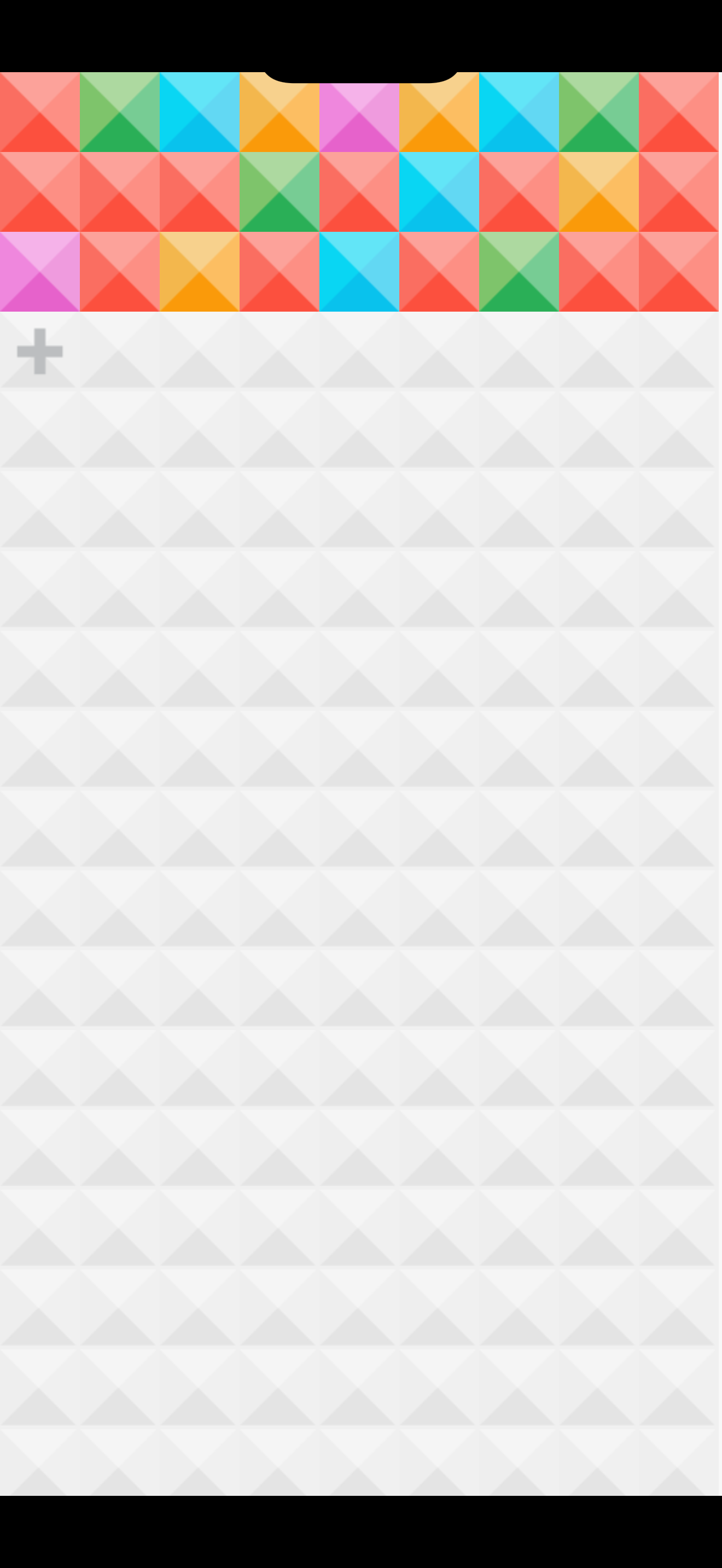Tap the gray plus icon

[39, 351]
